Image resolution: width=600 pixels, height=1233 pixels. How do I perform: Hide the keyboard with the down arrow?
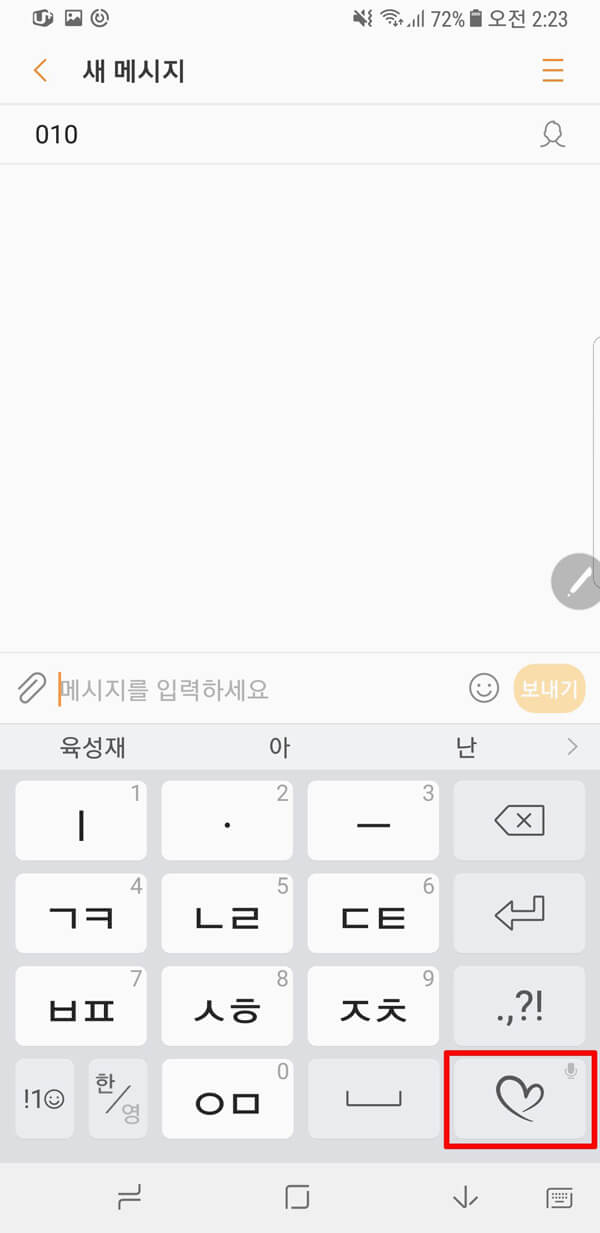(x=463, y=1197)
